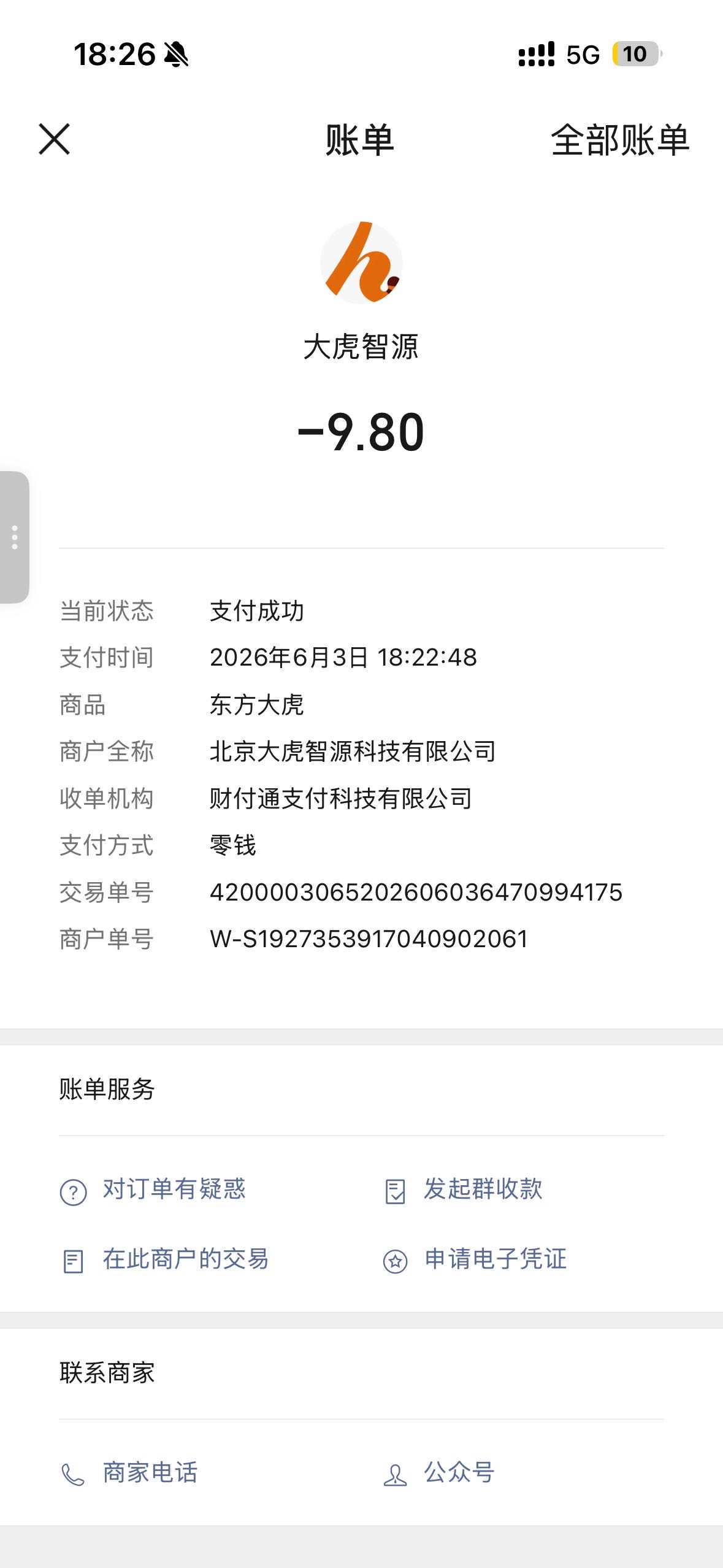Viewport: 723px width, 1568px height.
Task: Call the merchant via 商家电话
Action: click(129, 1473)
